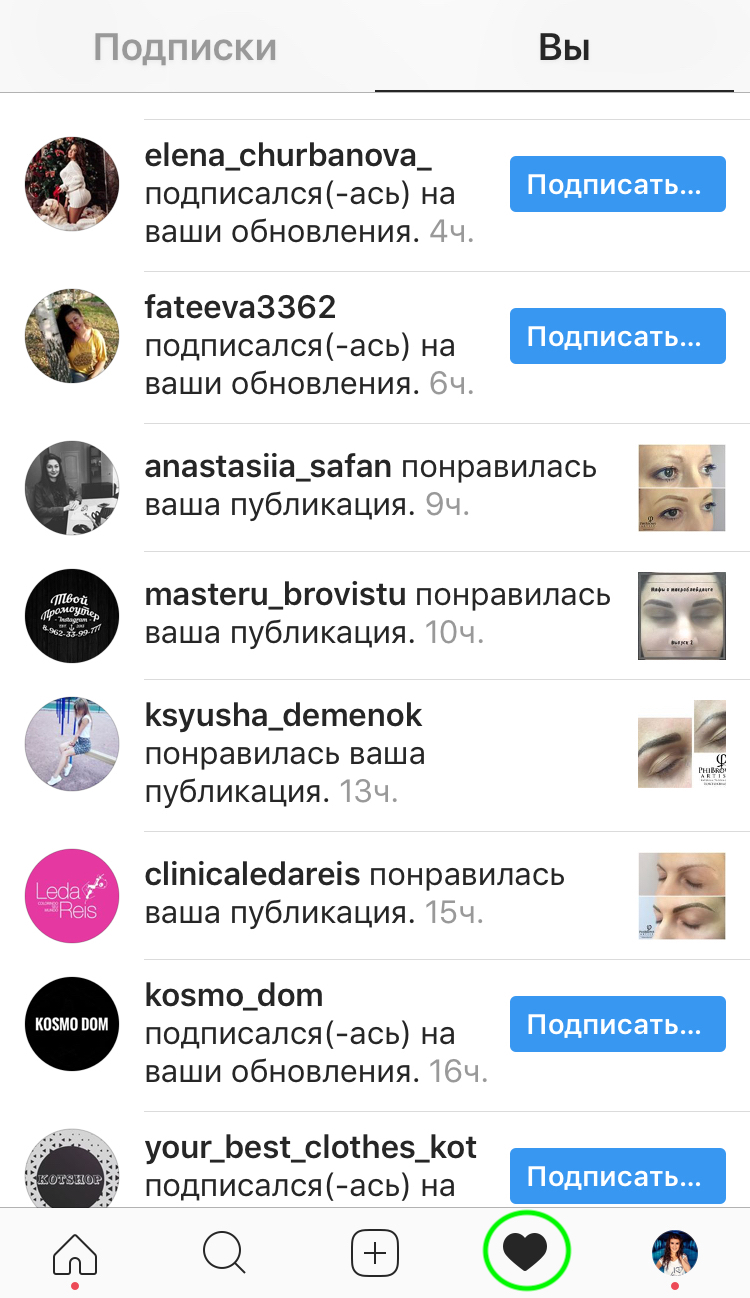The width and height of the screenshot is (750, 1298).
Task: Follow back elena_churbanova_
Action: click(x=617, y=184)
